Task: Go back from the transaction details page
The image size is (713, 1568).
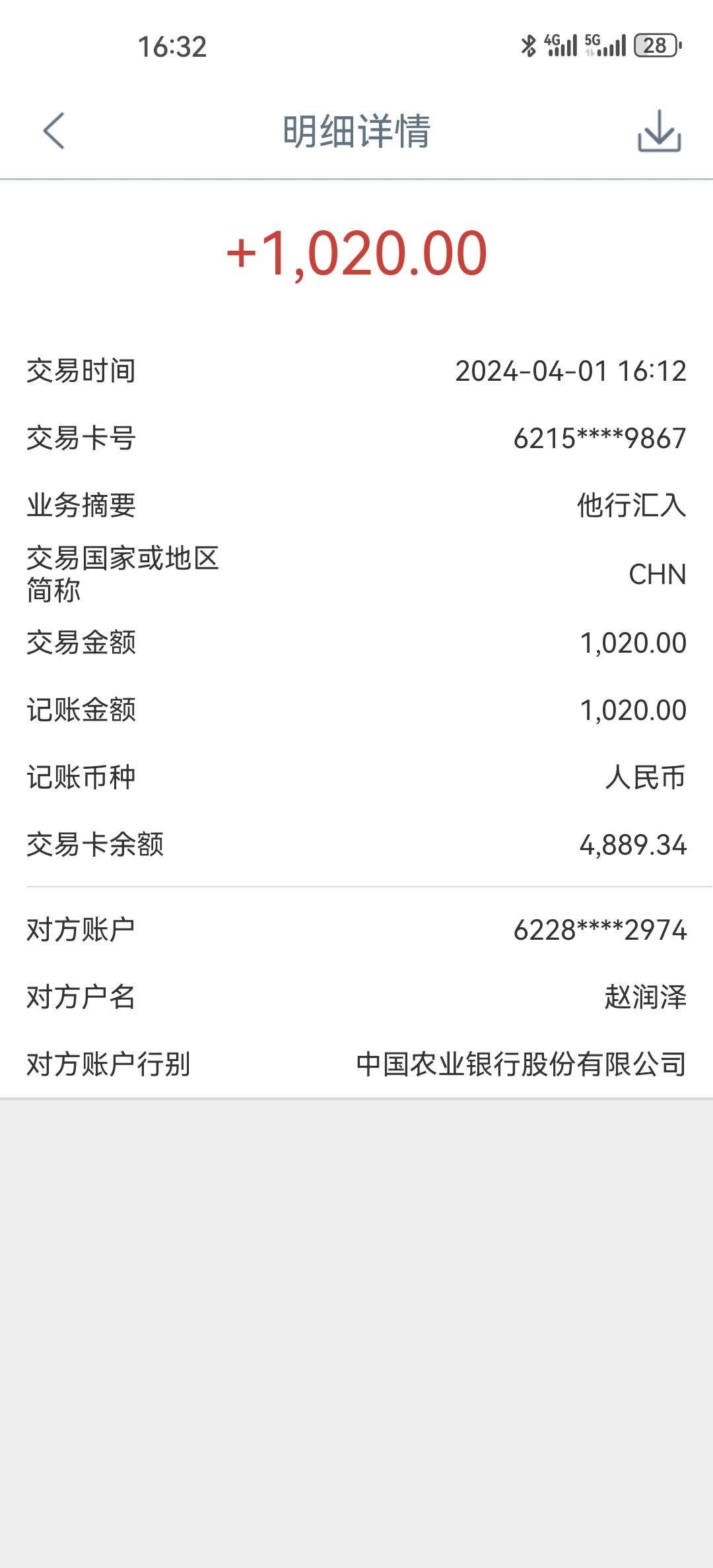Action: click(54, 131)
